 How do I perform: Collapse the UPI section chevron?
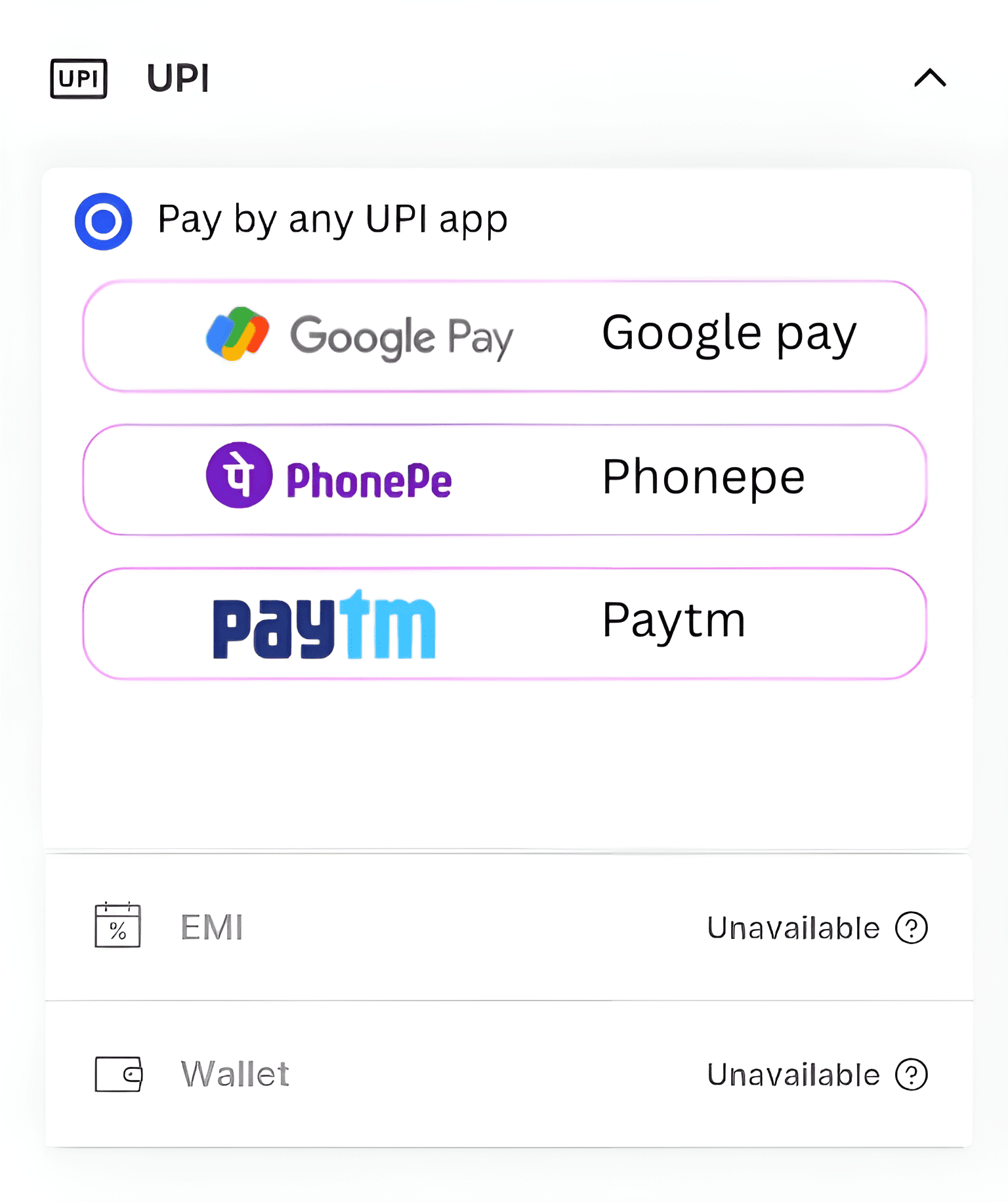tap(930, 78)
